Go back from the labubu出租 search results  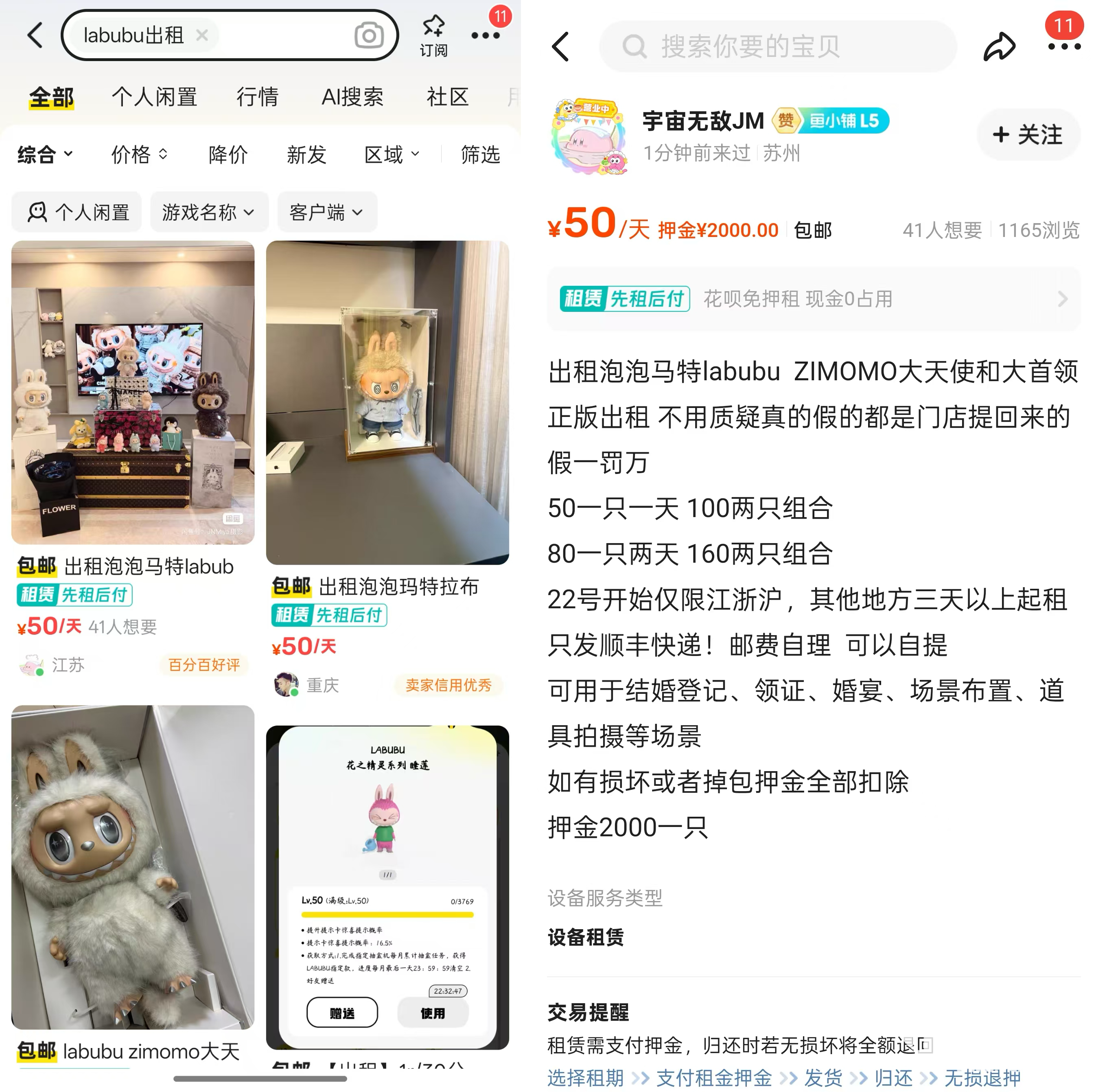click(x=35, y=35)
